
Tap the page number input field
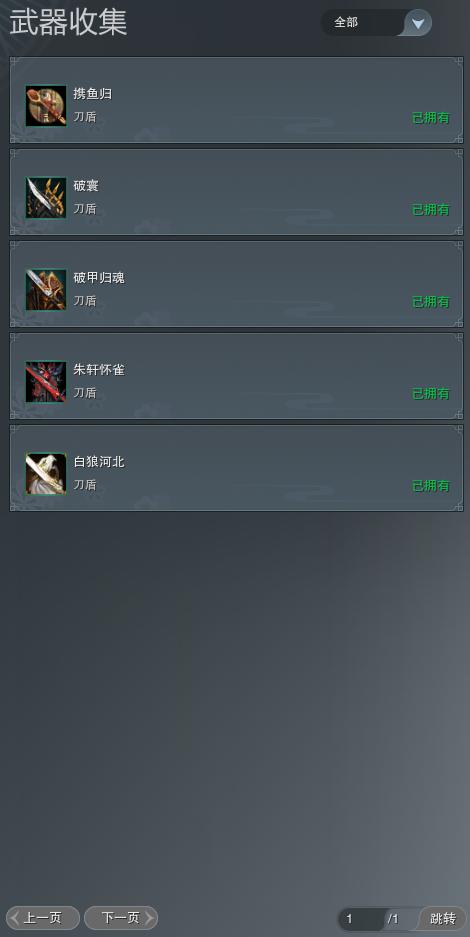click(362, 919)
